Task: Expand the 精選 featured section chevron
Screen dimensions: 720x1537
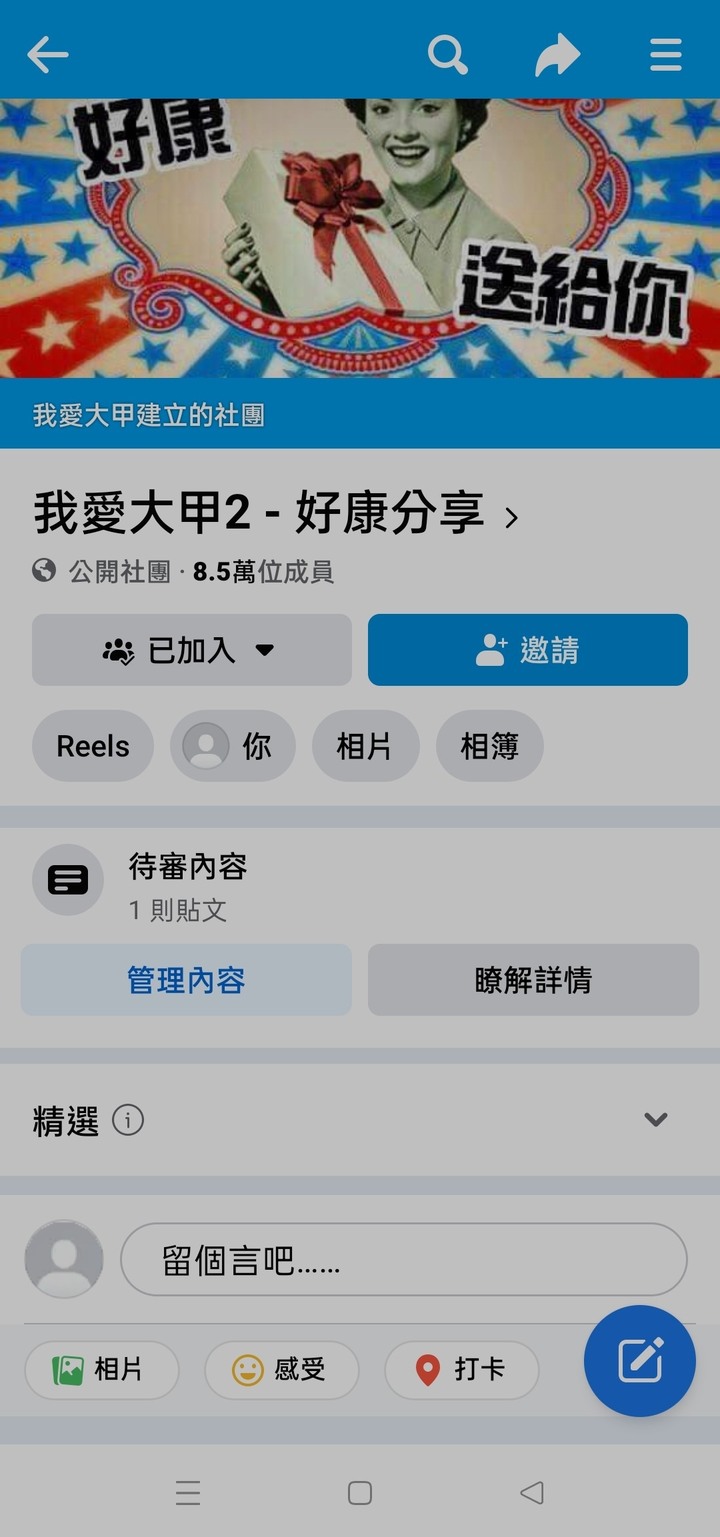Action: point(655,1120)
